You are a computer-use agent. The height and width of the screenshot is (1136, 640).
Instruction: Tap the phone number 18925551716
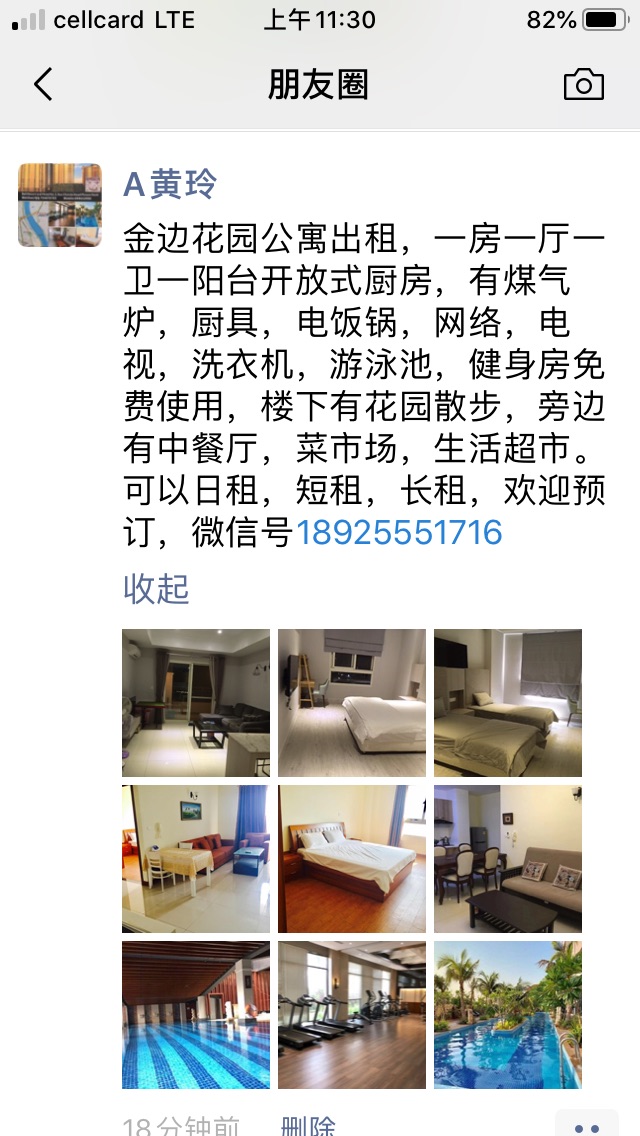pos(399,532)
